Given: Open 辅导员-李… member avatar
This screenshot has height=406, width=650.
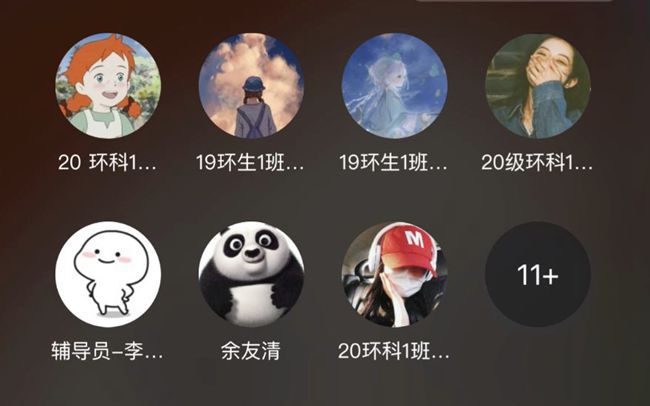Looking at the screenshot, I should [108, 274].
